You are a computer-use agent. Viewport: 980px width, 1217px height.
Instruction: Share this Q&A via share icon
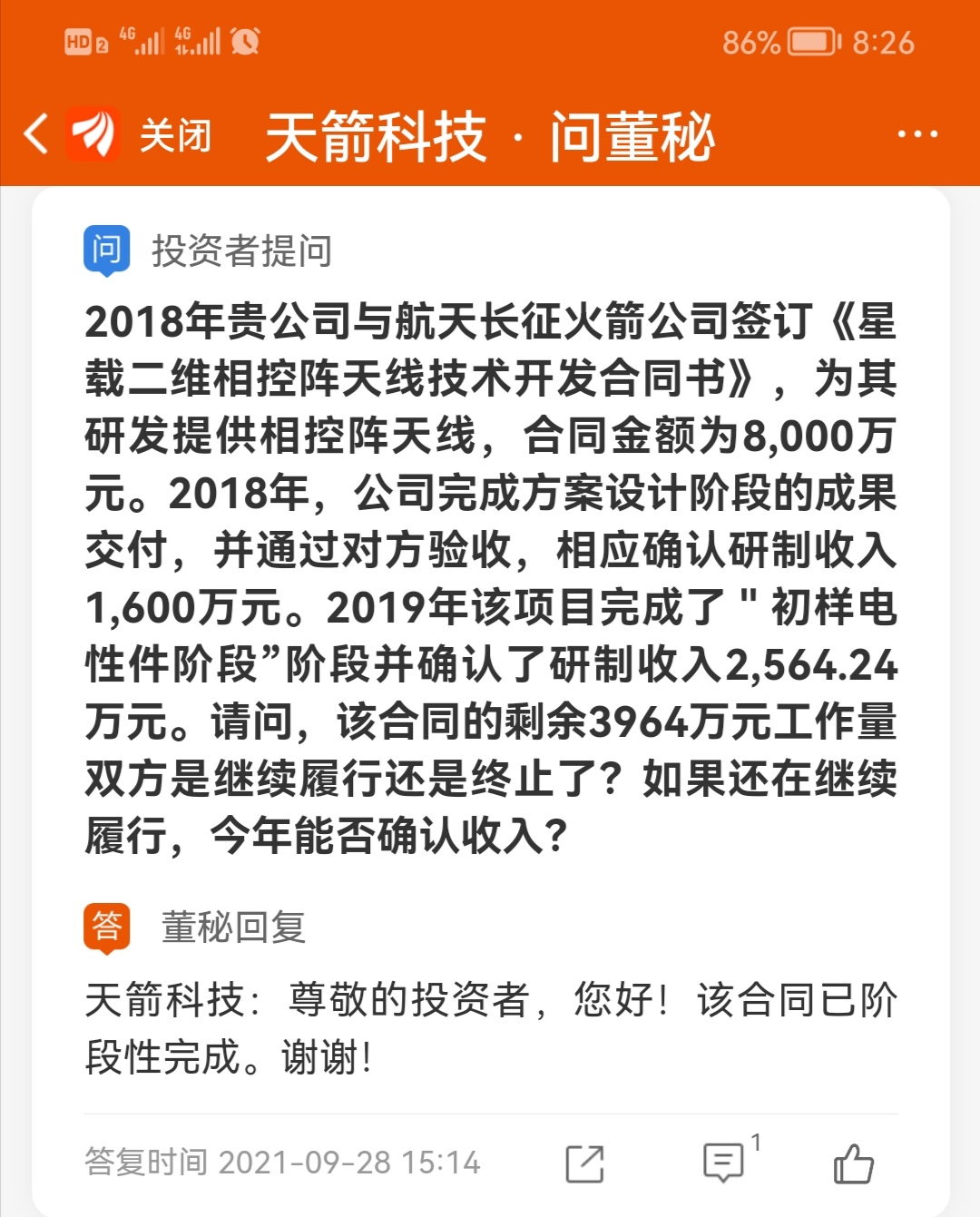(584, 1163)
